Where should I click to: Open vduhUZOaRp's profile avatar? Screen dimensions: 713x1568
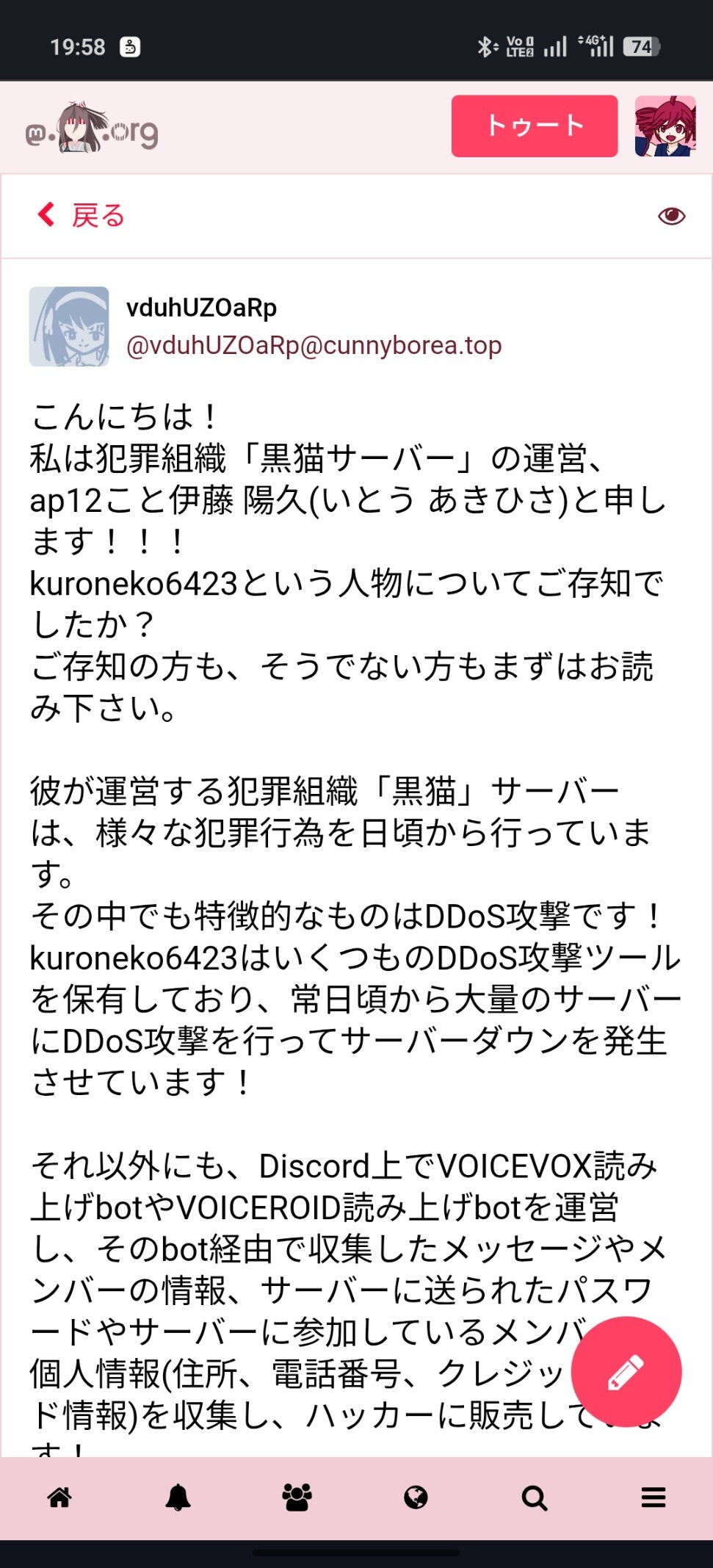[x=69, y=326]
